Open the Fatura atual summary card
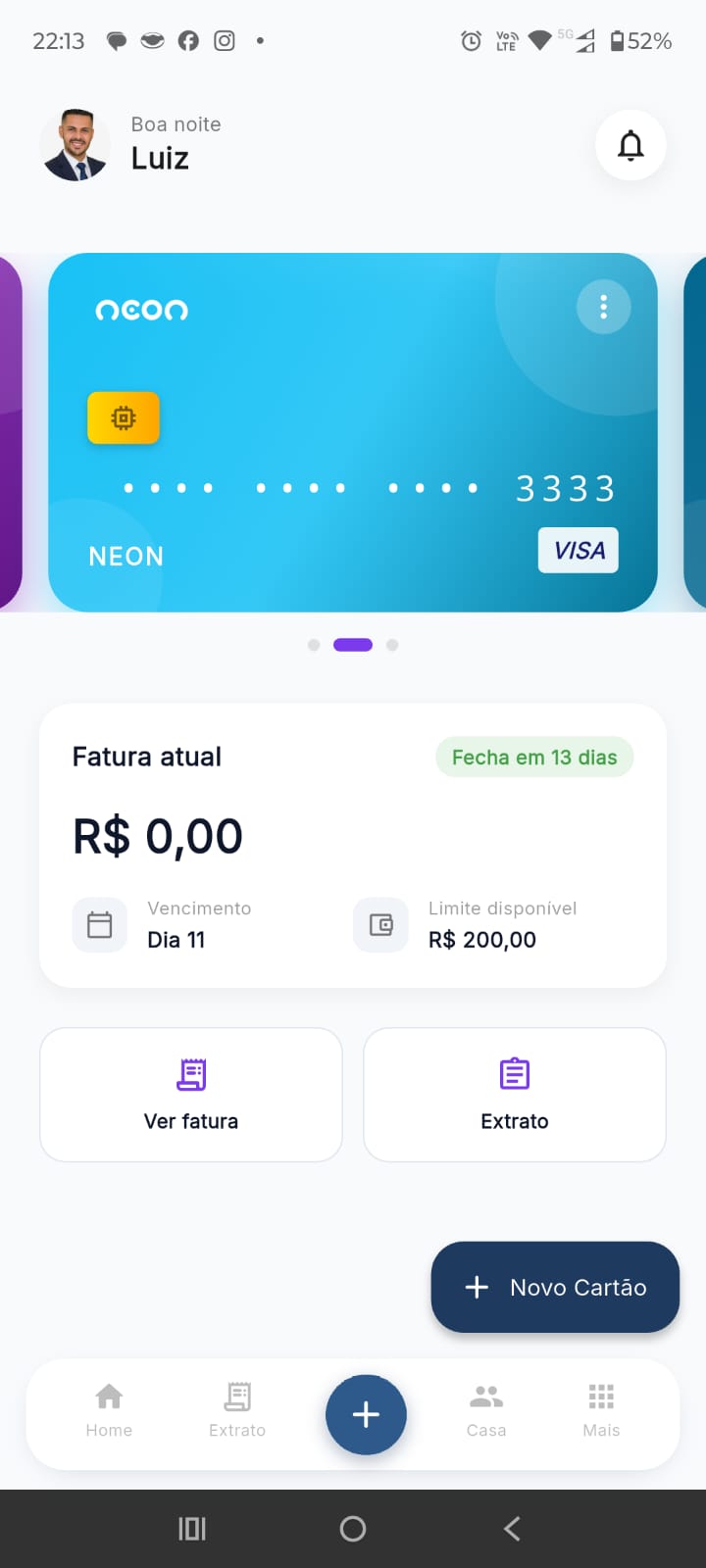This screenshot has width=706, height=1568. tap(352, 844)
